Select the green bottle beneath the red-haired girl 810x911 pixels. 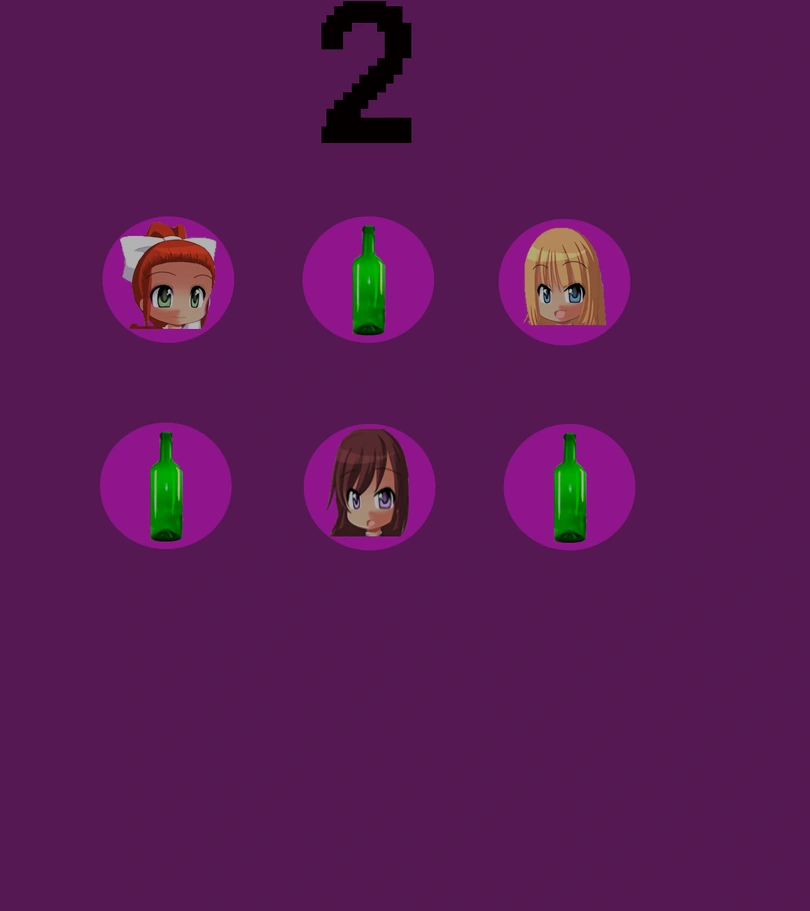(166, 486)
